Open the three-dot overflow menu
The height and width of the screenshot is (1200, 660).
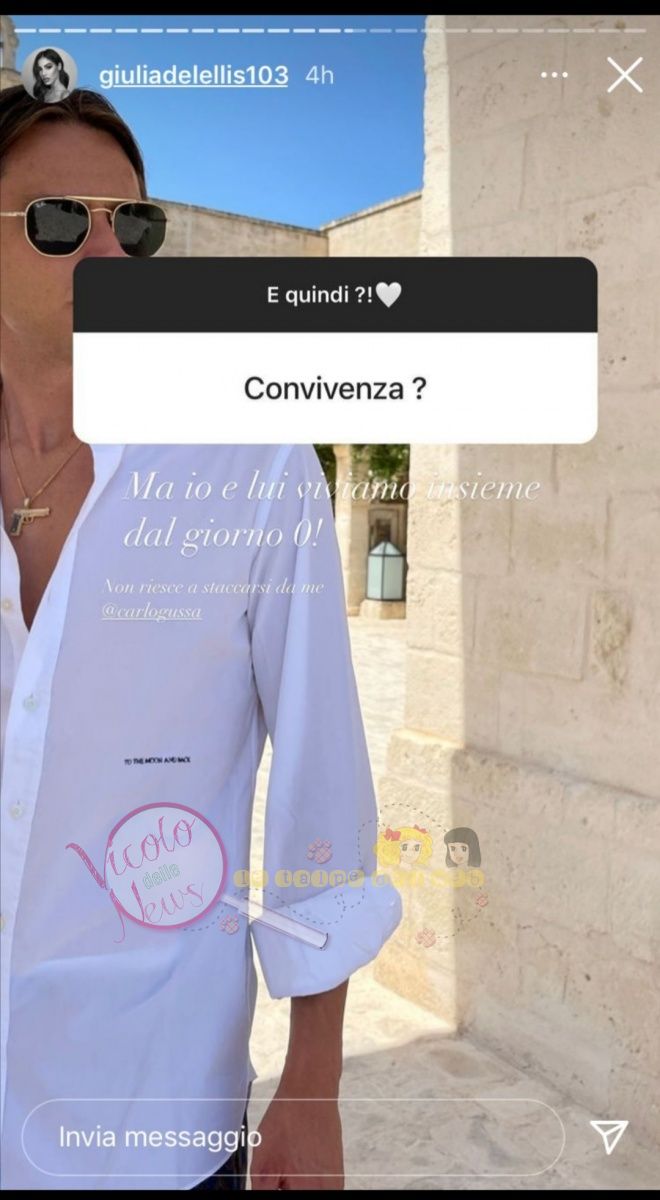tap(553, 75)
